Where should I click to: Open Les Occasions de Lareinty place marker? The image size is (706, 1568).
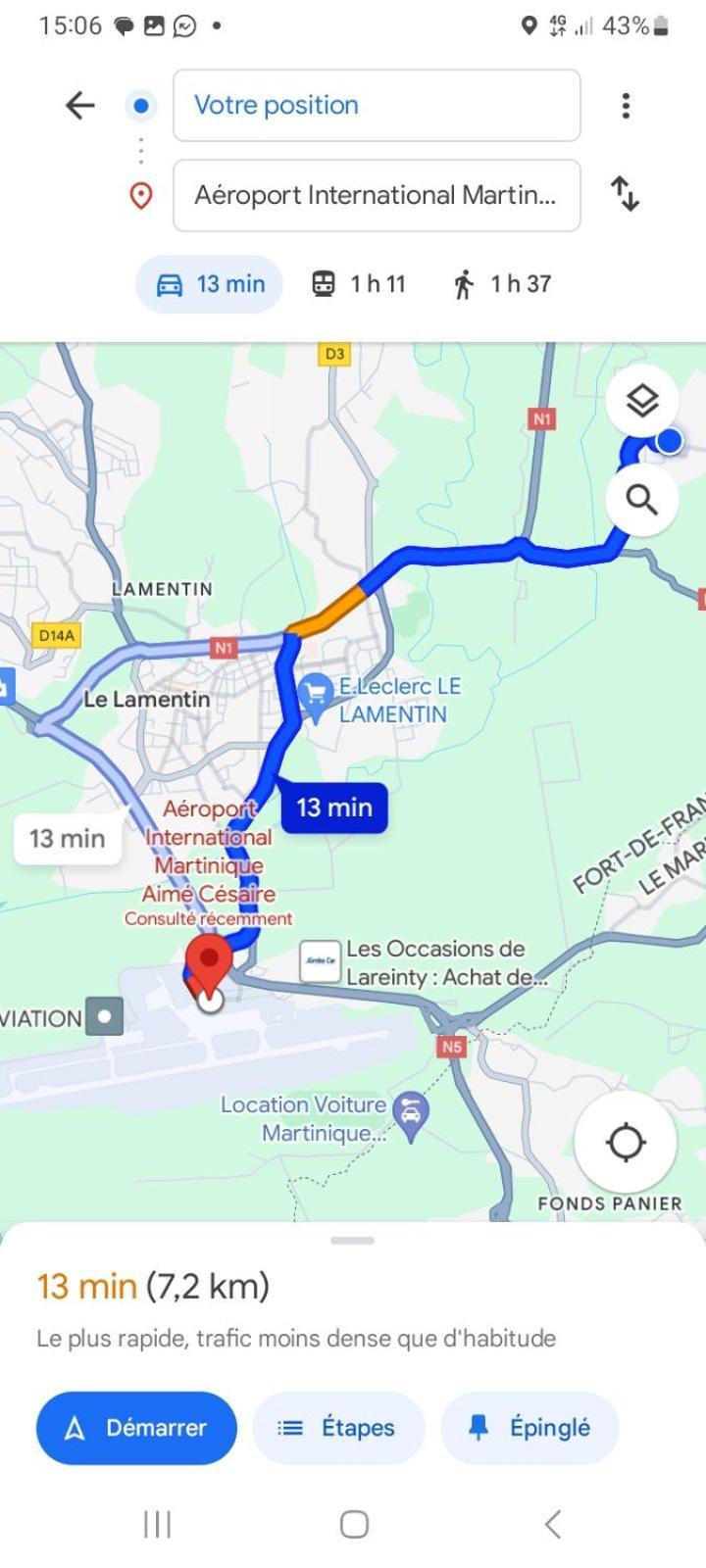pyautogui.click(x=320, y=961)
